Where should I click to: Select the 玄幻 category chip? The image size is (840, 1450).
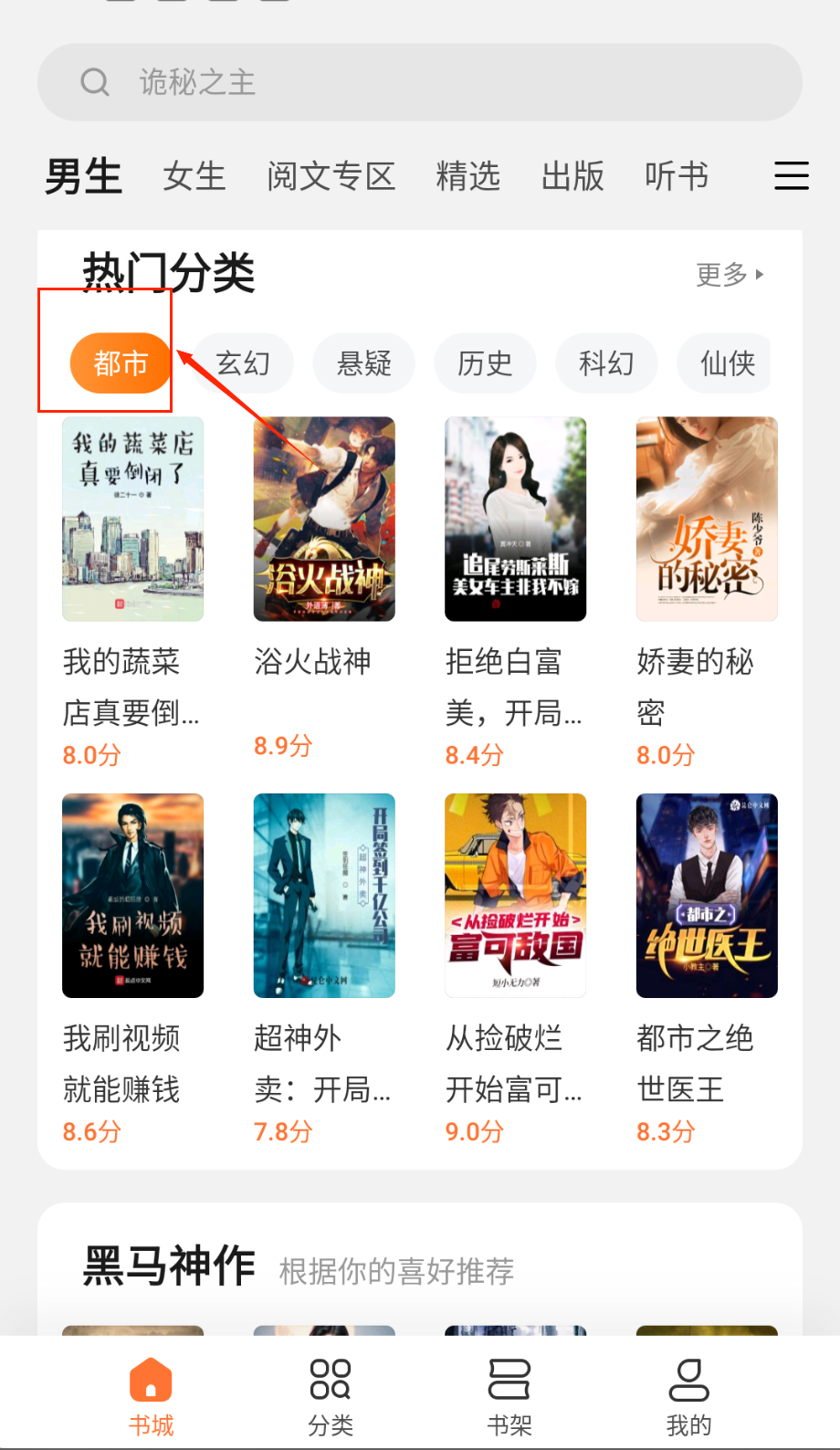coord(243,363)
